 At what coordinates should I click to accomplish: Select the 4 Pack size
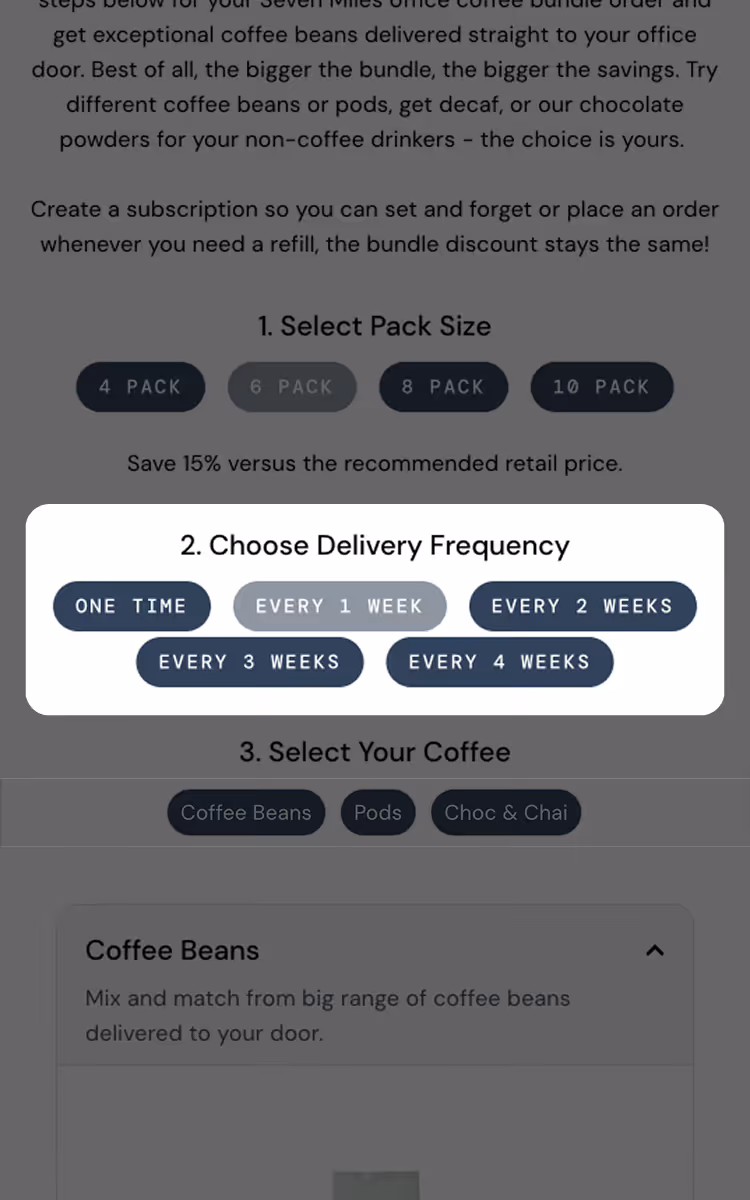tap(140, 387)
